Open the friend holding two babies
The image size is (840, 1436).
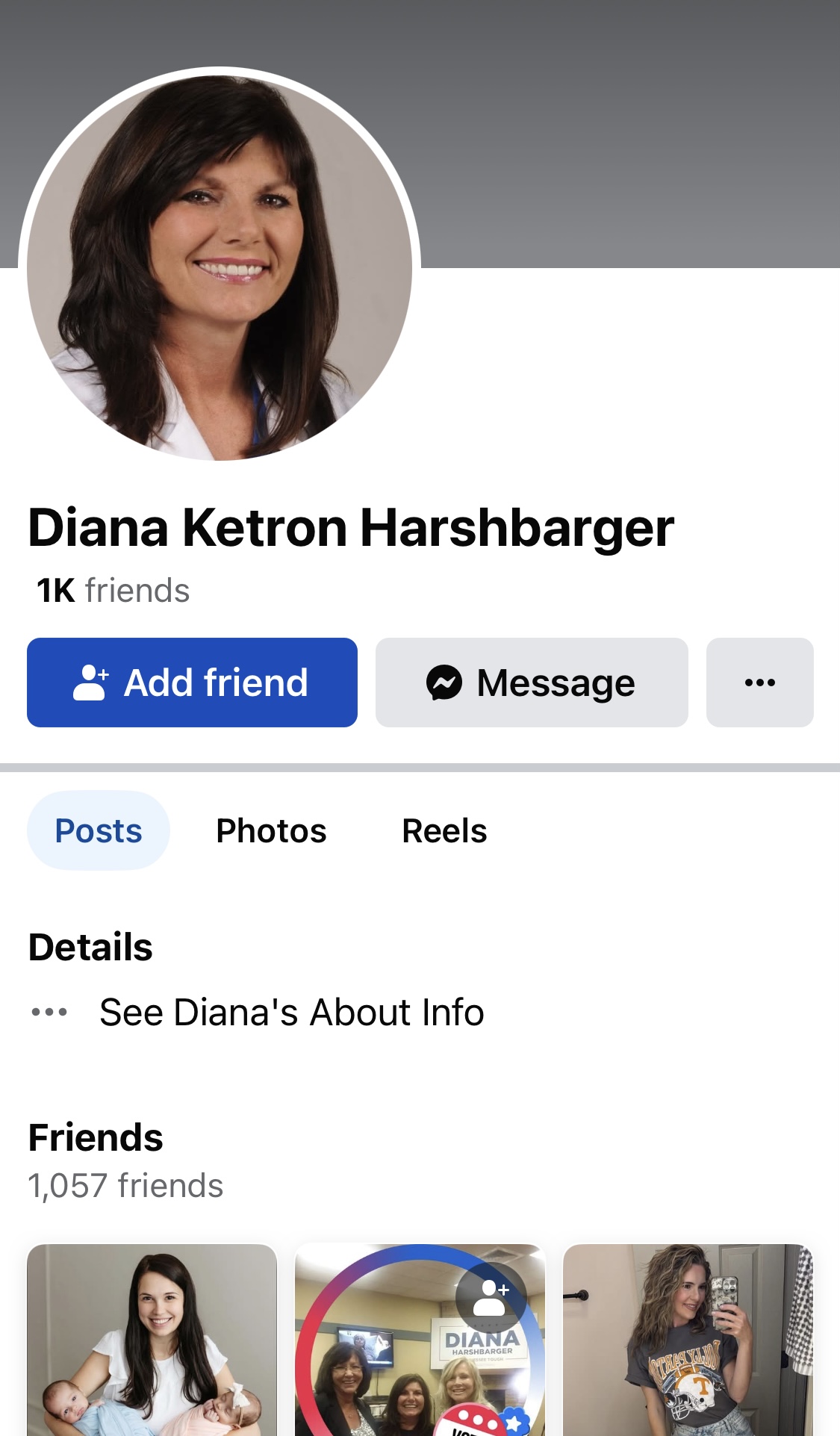152,1340
